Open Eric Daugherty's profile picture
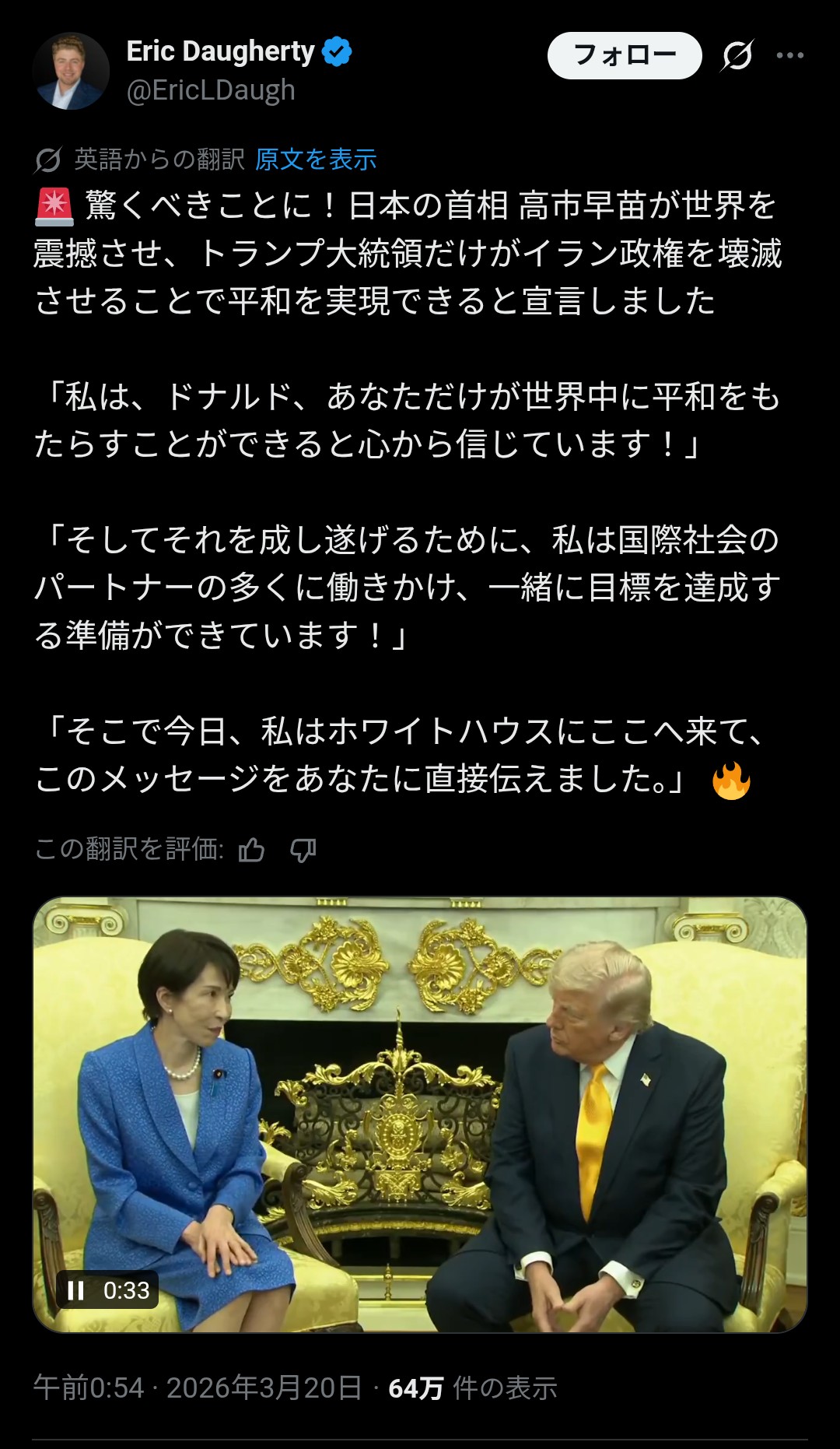This screenshot has height=1449, width=840. pos(71,71)
